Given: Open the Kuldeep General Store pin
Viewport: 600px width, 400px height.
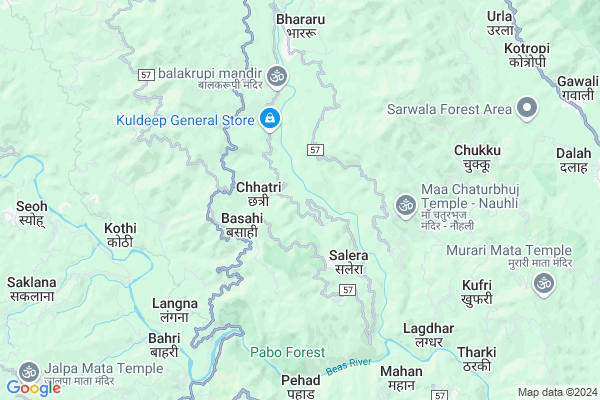Looking at the screenshot, I should pyautogui.click(x=268, y=121).
